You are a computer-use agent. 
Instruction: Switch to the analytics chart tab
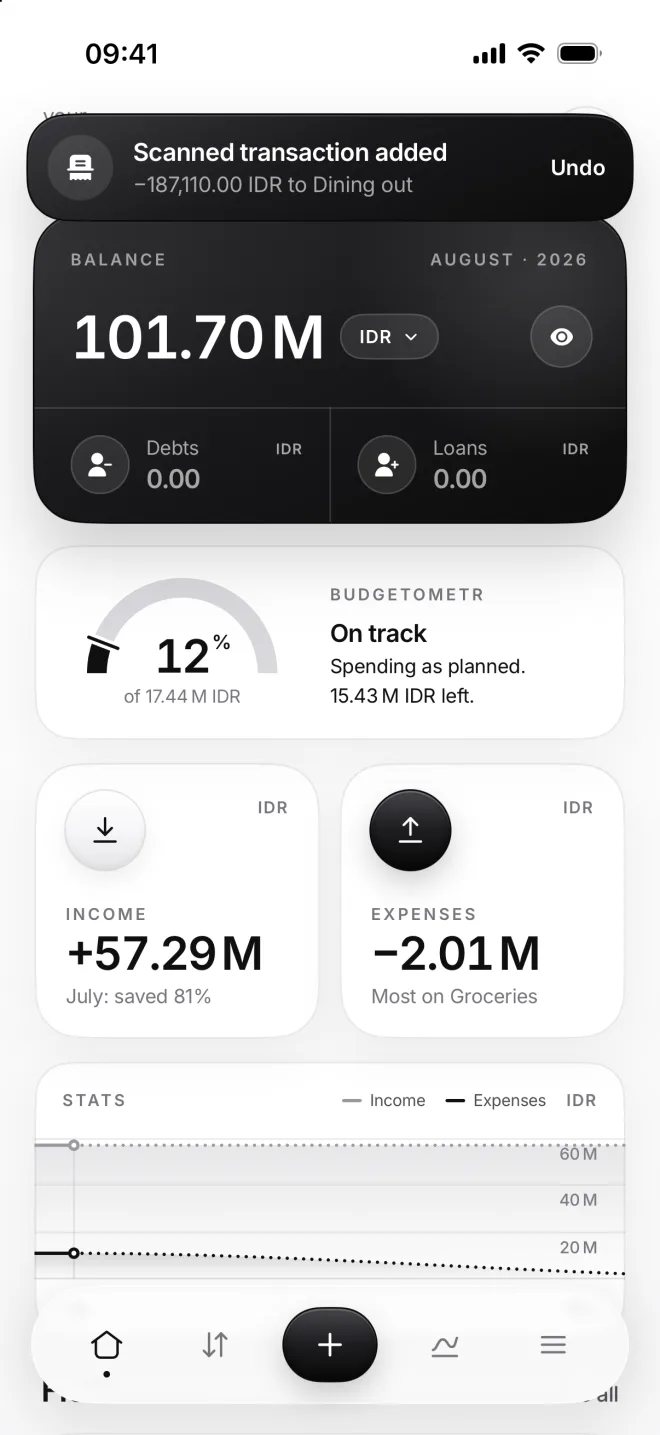pyautogui.click(x=445, y=1345)
